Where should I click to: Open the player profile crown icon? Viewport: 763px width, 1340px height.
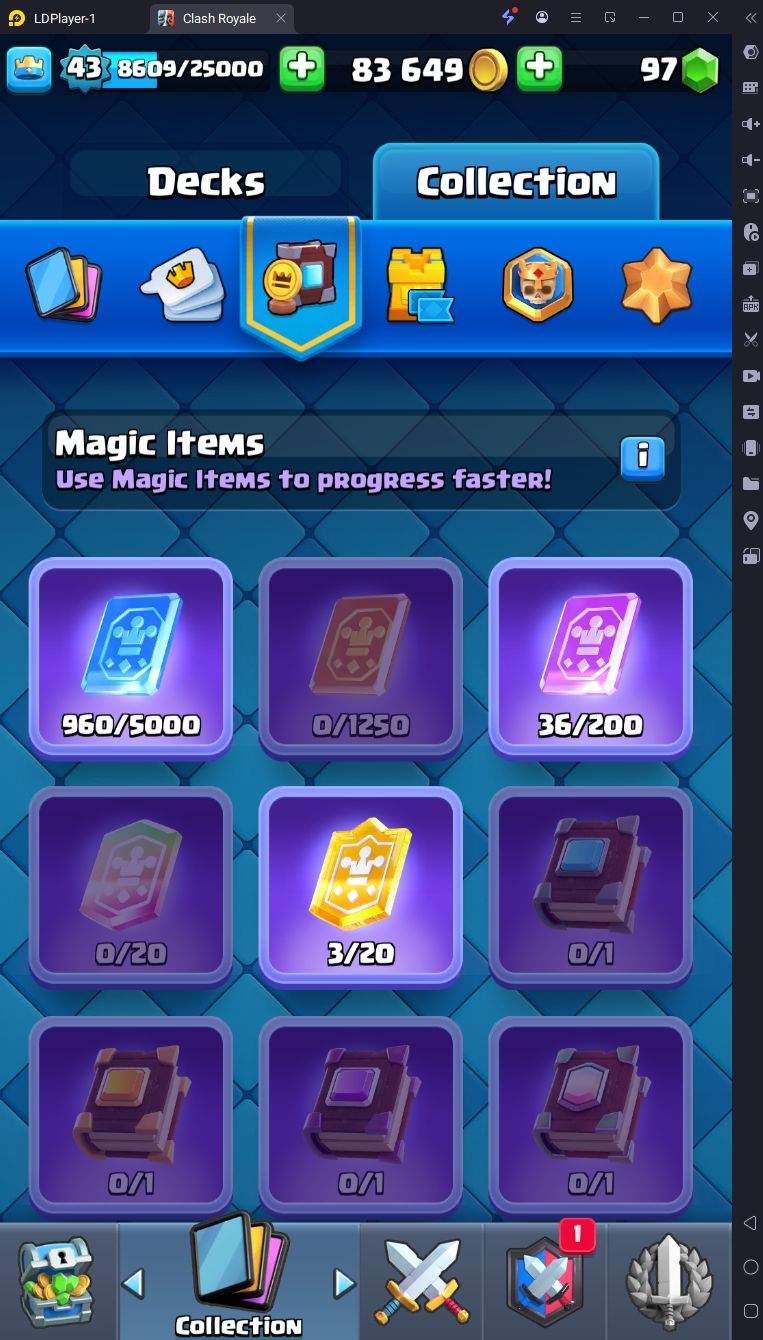(29, 69)
